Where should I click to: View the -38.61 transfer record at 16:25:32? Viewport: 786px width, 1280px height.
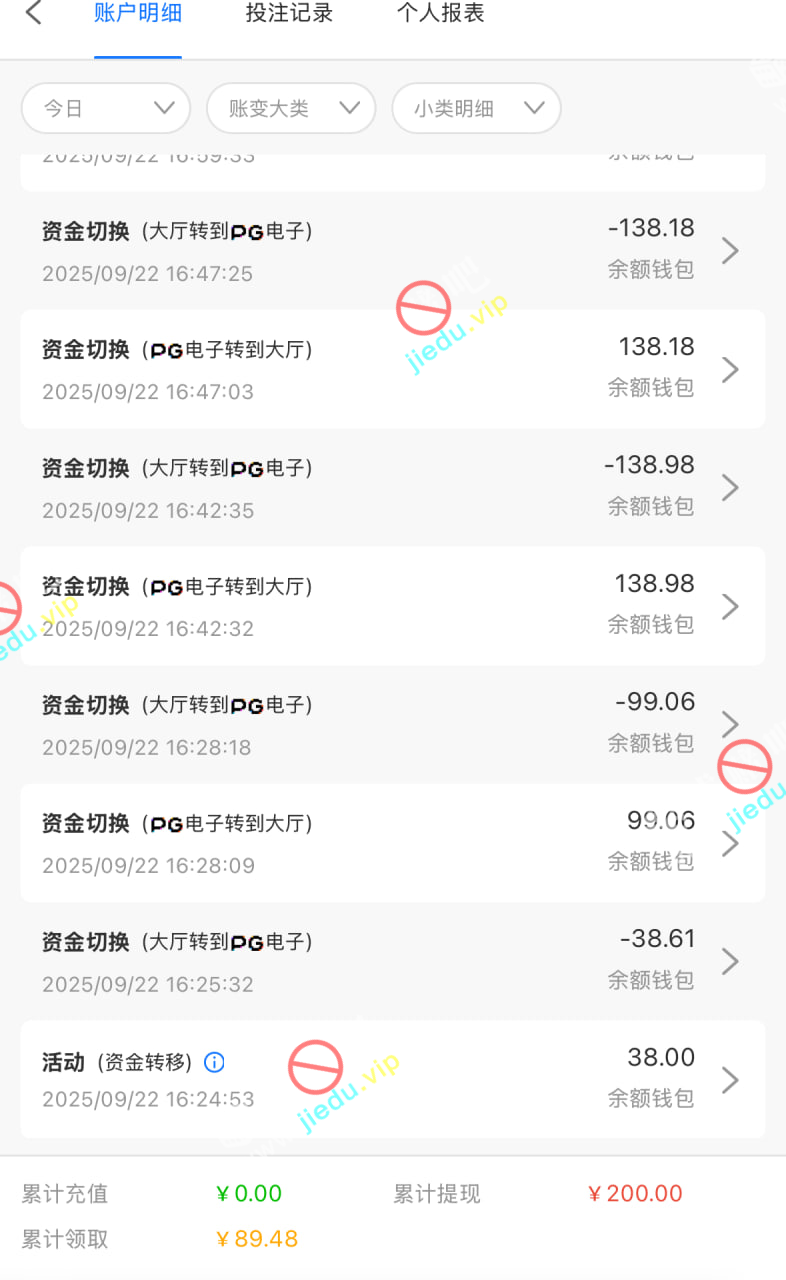(392, 961)
